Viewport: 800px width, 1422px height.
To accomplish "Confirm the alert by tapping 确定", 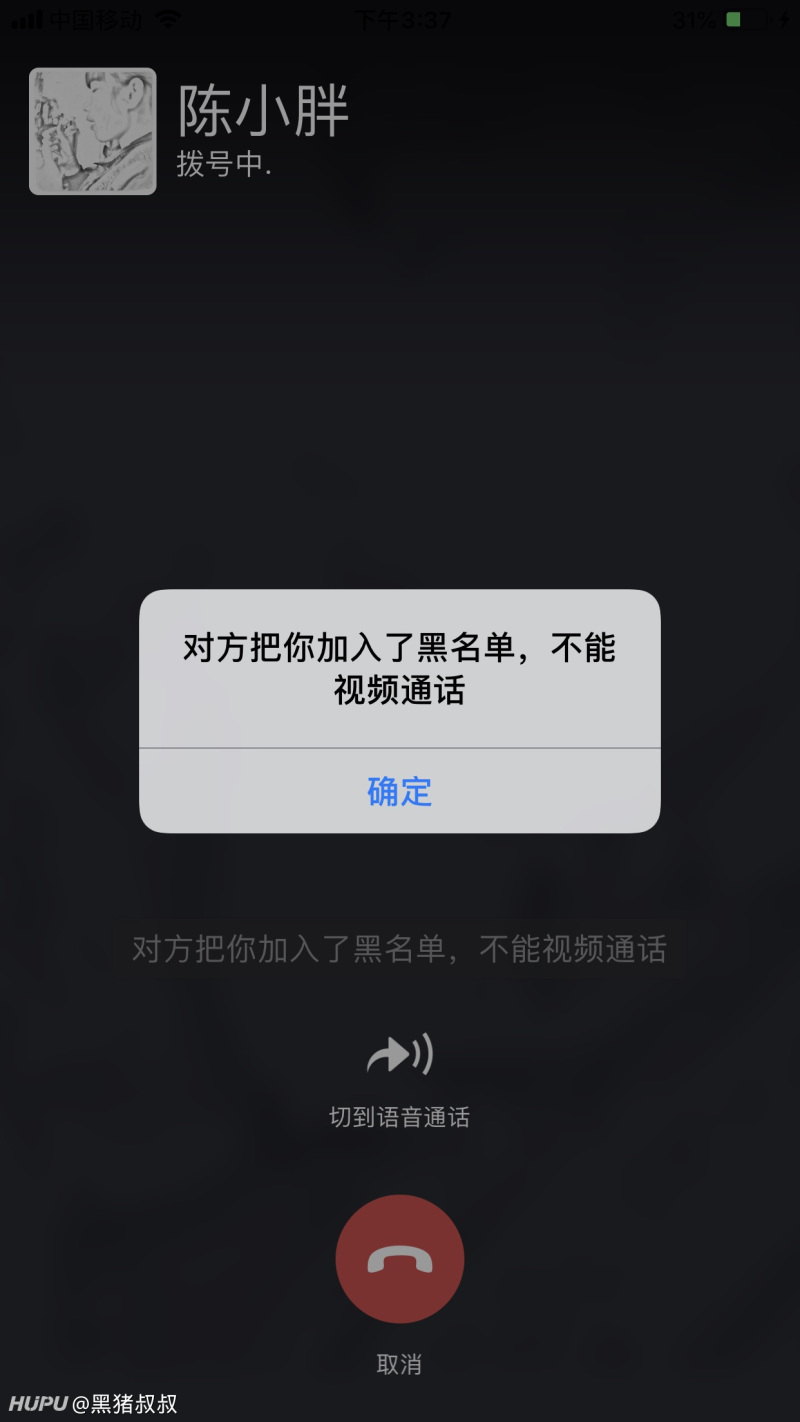I will 400,791.
